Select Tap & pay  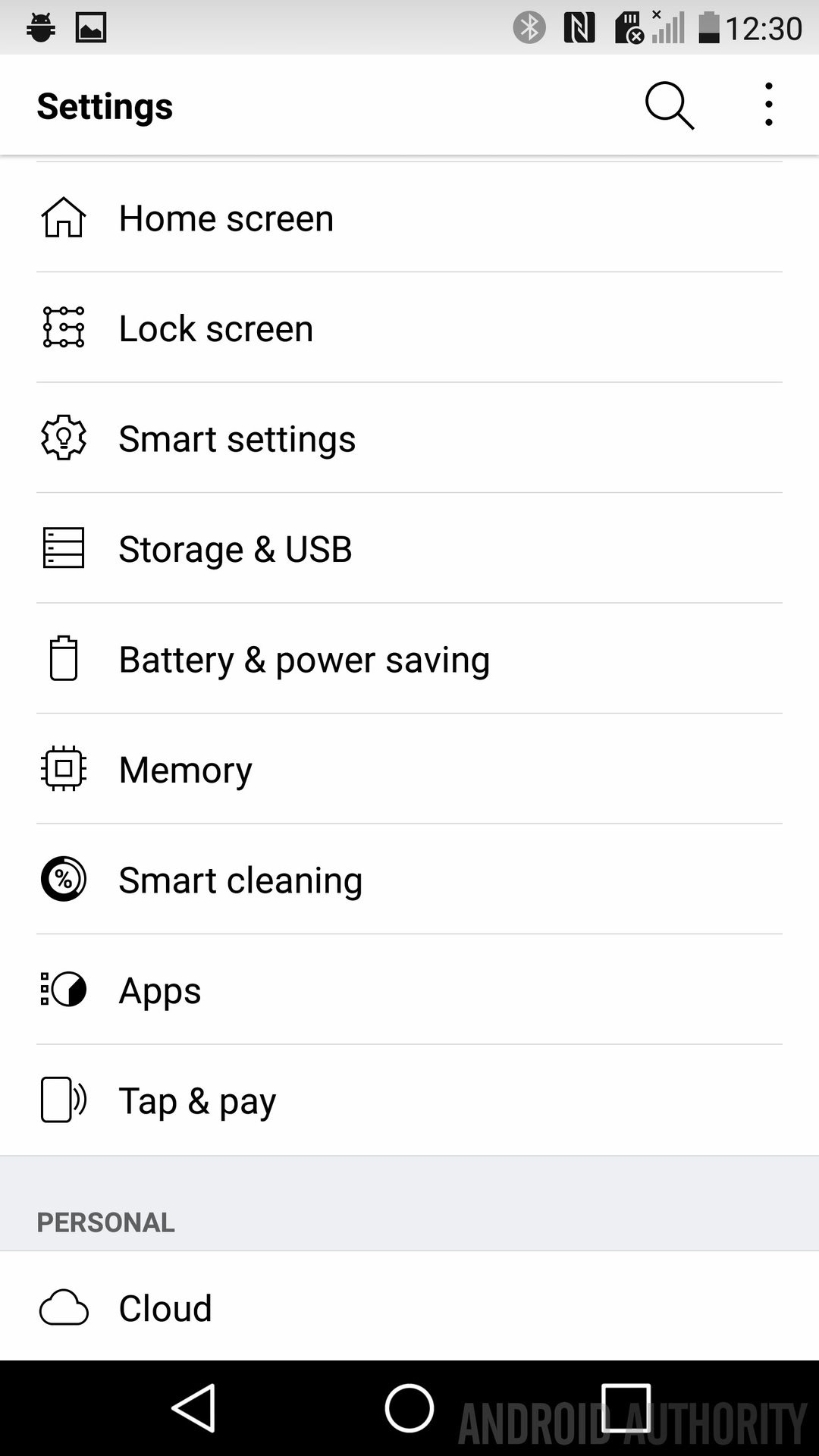click(x=197, y=1100)
